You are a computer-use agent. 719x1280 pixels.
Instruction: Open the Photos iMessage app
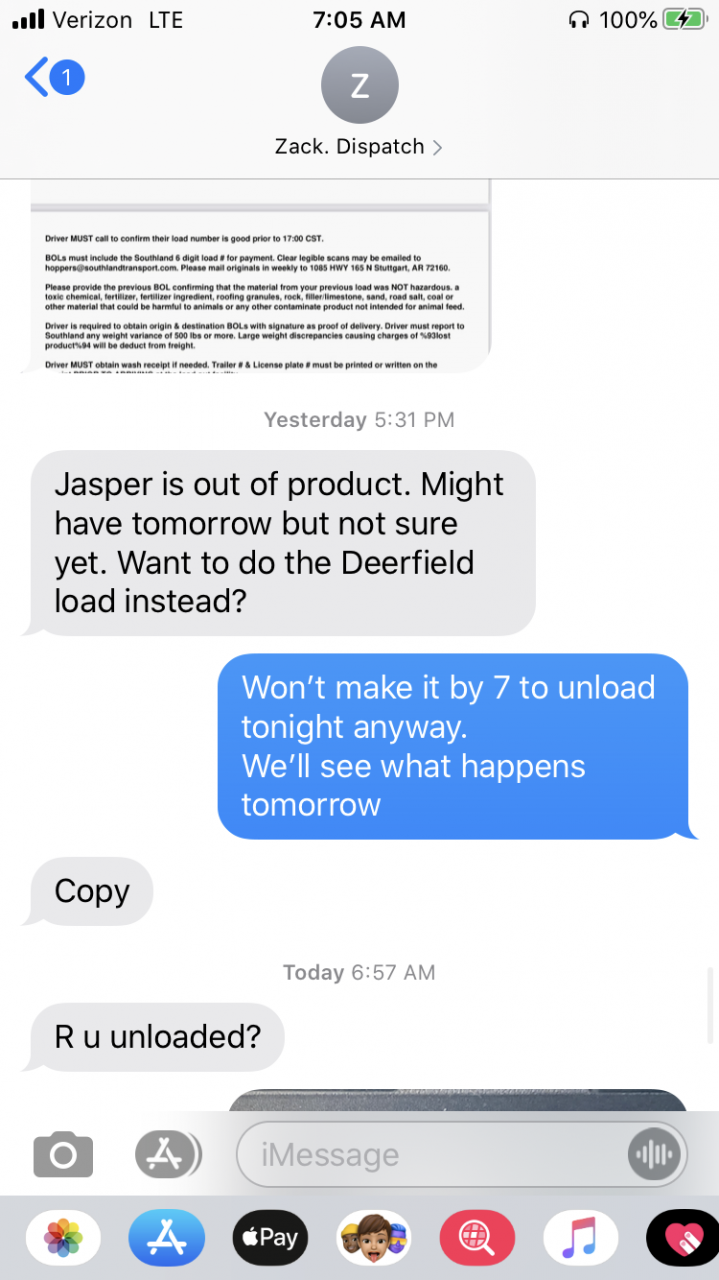tap(63, 1238)
